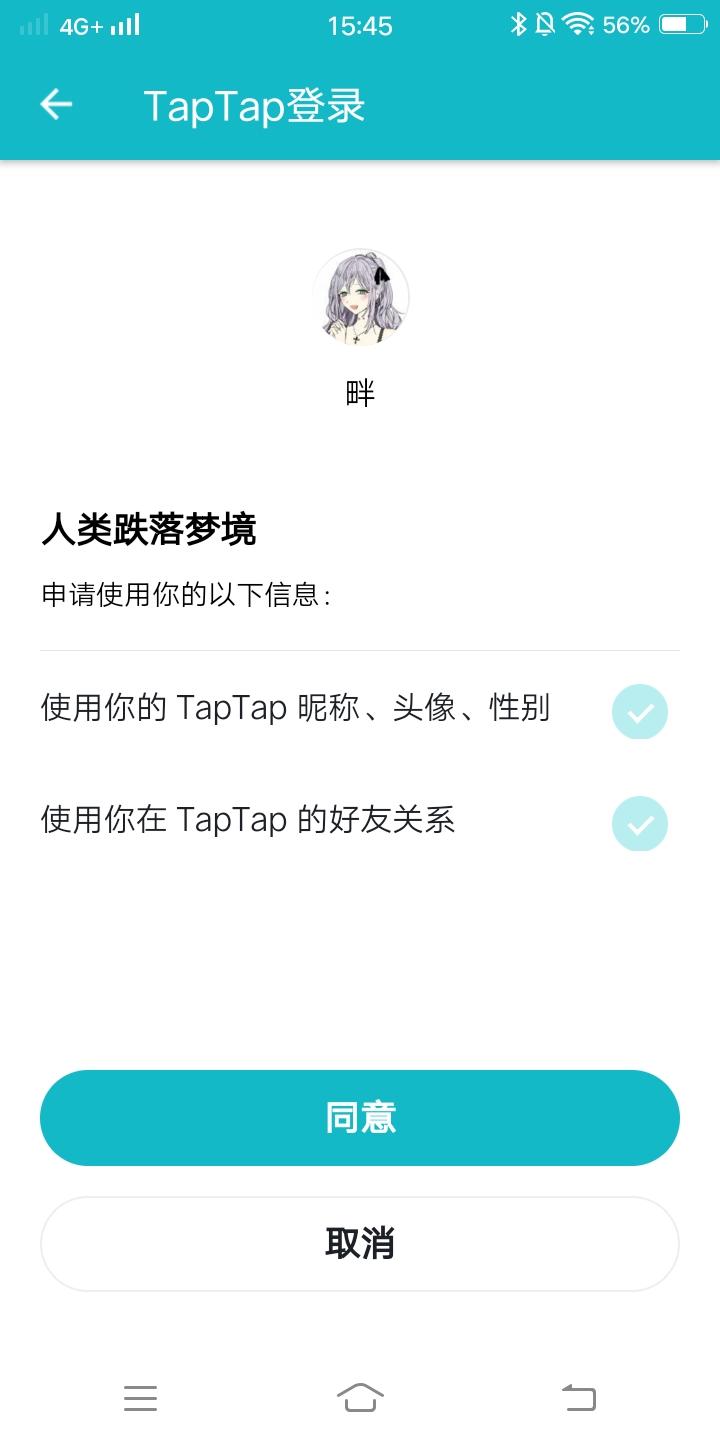The image size is (720, 1440).
Task: Tap the user avatar picture
Action: (360, 297)
